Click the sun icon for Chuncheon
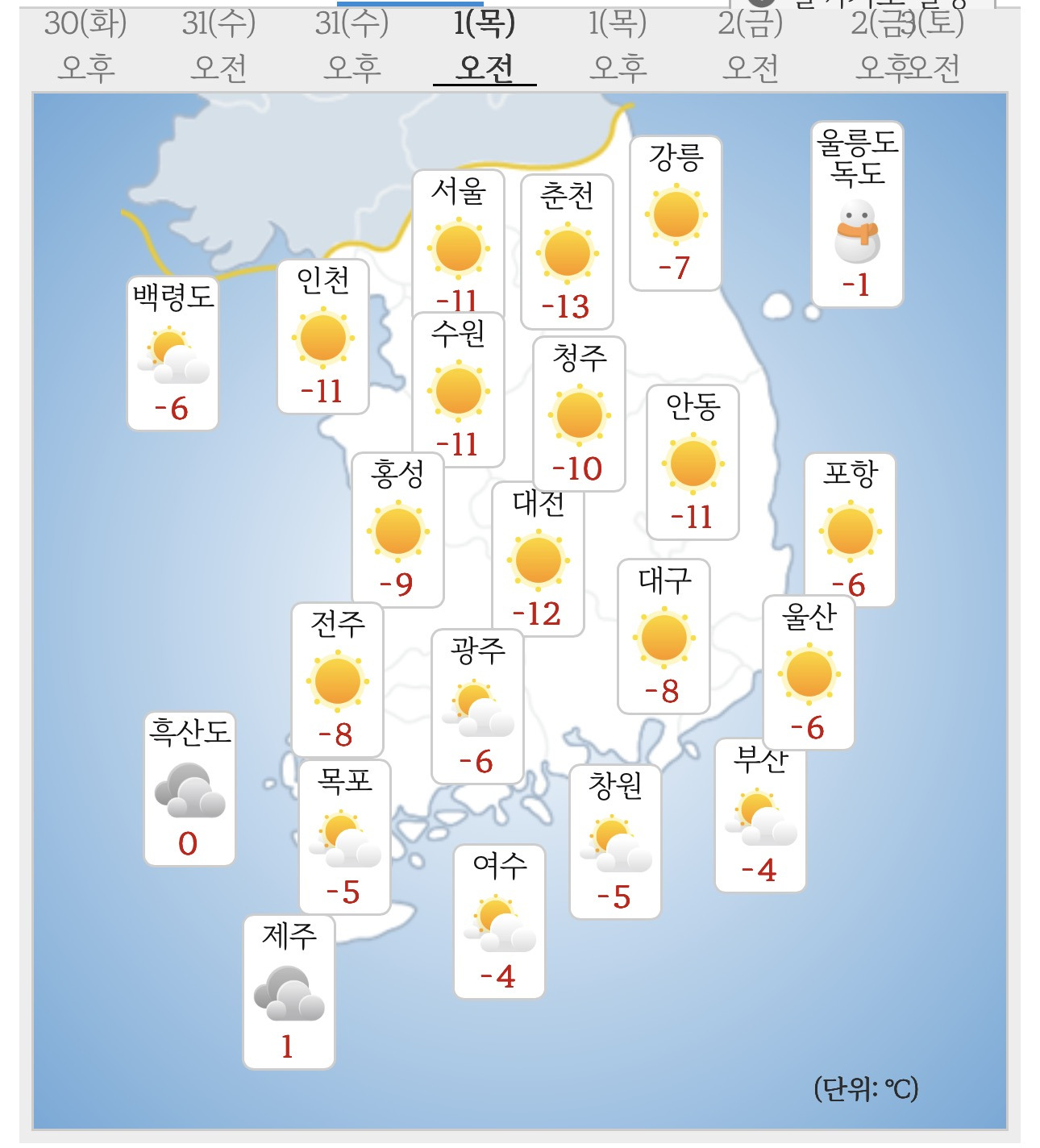This screenshot has height=1148, width=1040. (568, 251)
